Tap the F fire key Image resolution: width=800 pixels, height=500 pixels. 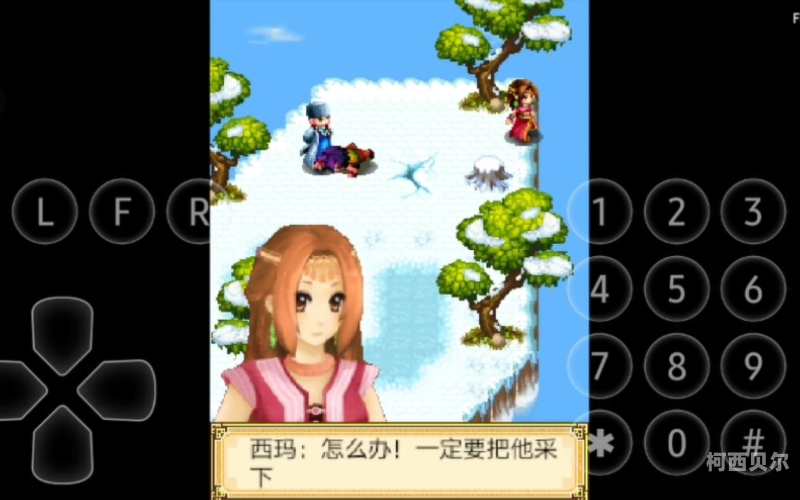(x=122, y=211)
